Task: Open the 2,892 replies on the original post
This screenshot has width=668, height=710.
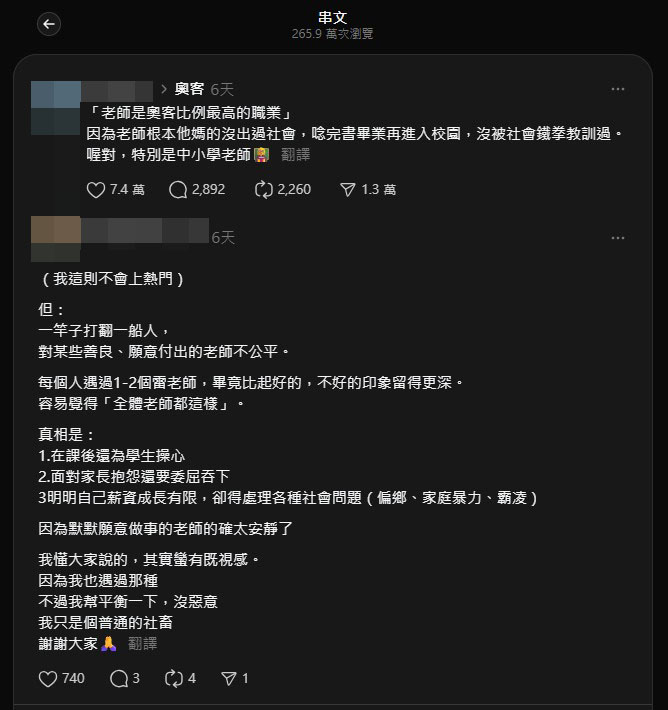Action: (x=179, y=189)
